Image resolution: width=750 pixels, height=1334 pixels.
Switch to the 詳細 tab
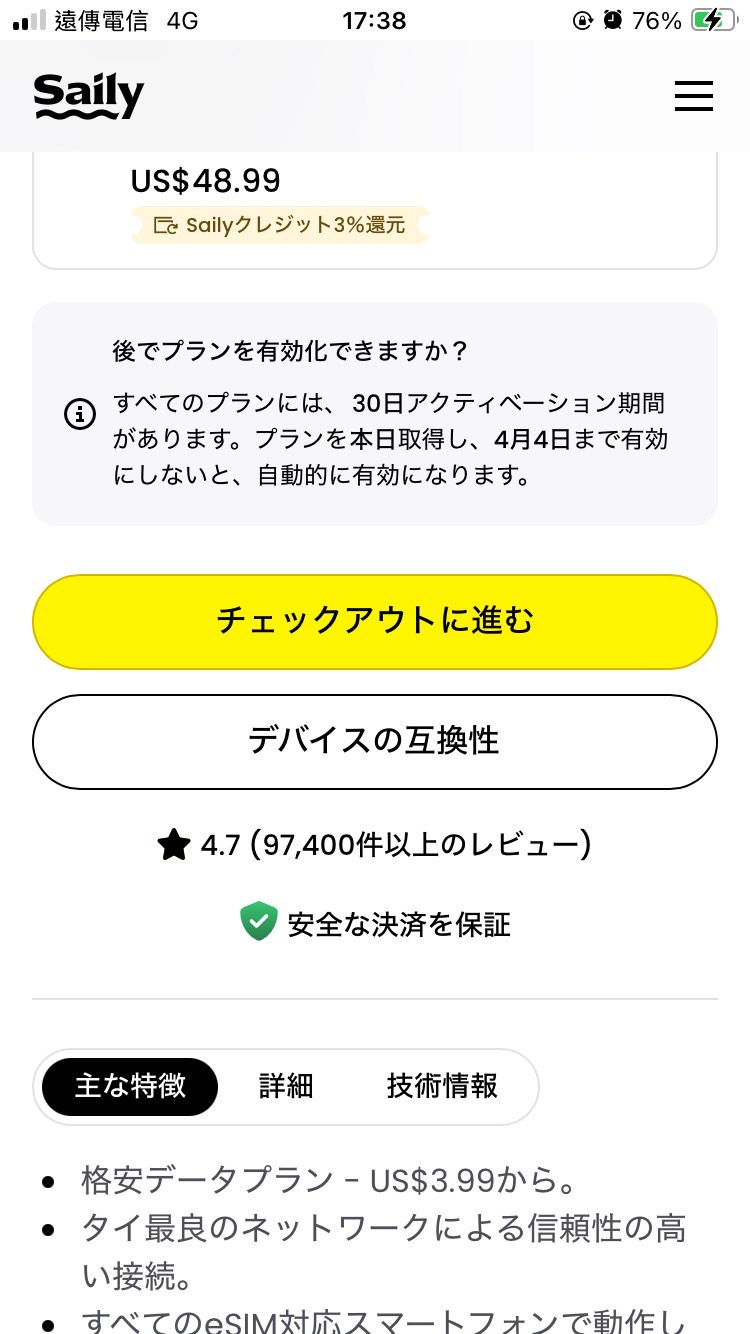pos(286,1086)
